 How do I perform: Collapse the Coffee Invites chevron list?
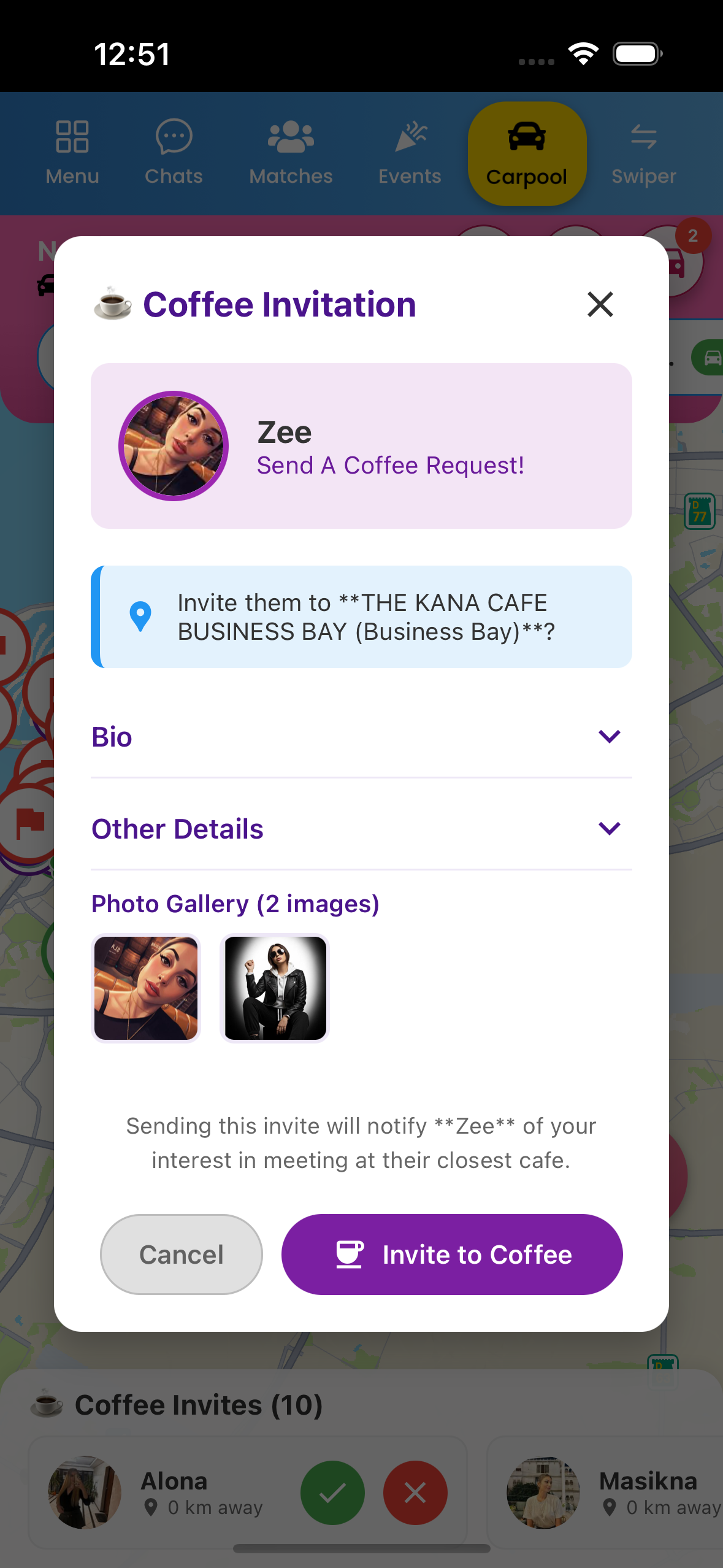tap(199, 1404)
